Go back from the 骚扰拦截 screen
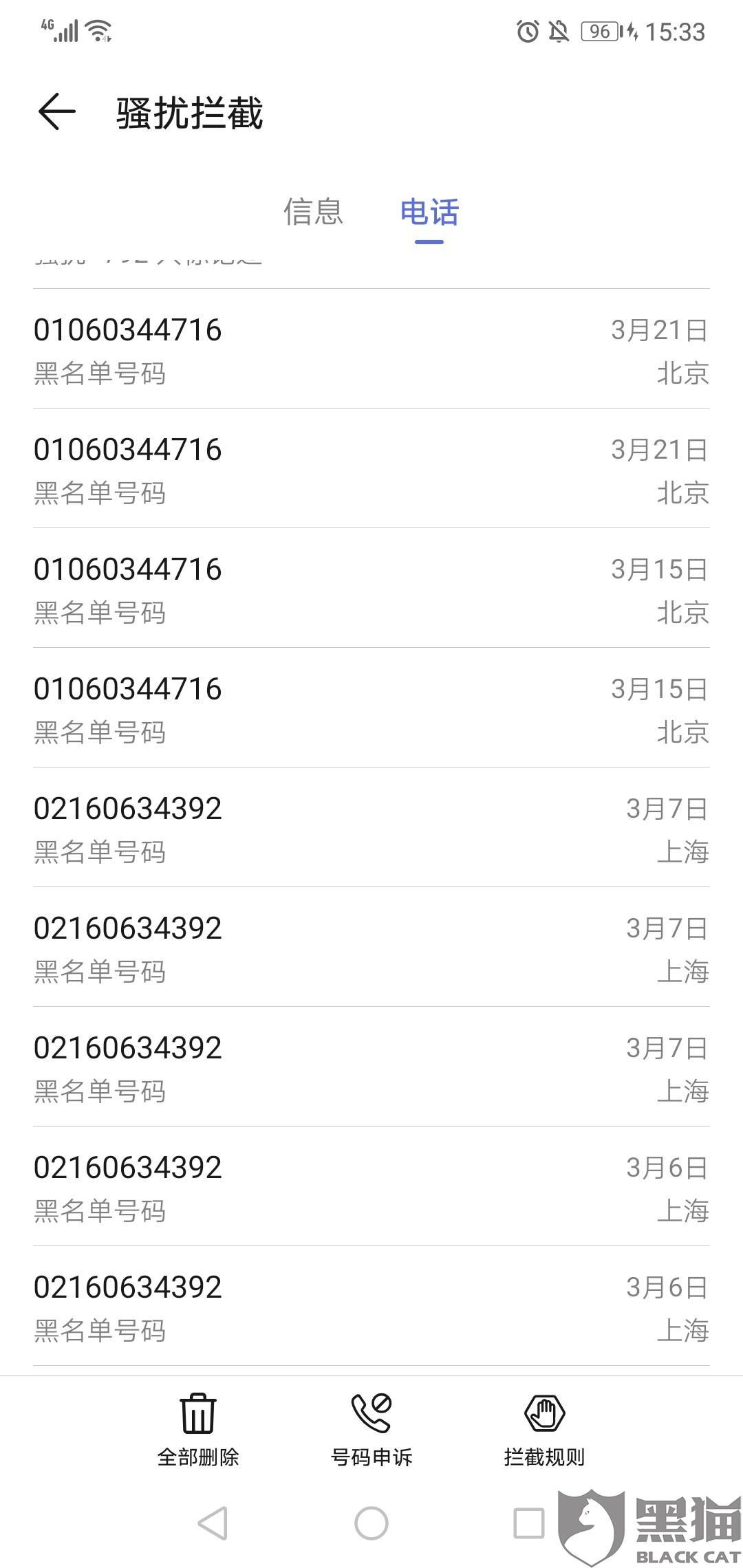Viewport: 743px width, 1568px height. click(x=56, y=112)
